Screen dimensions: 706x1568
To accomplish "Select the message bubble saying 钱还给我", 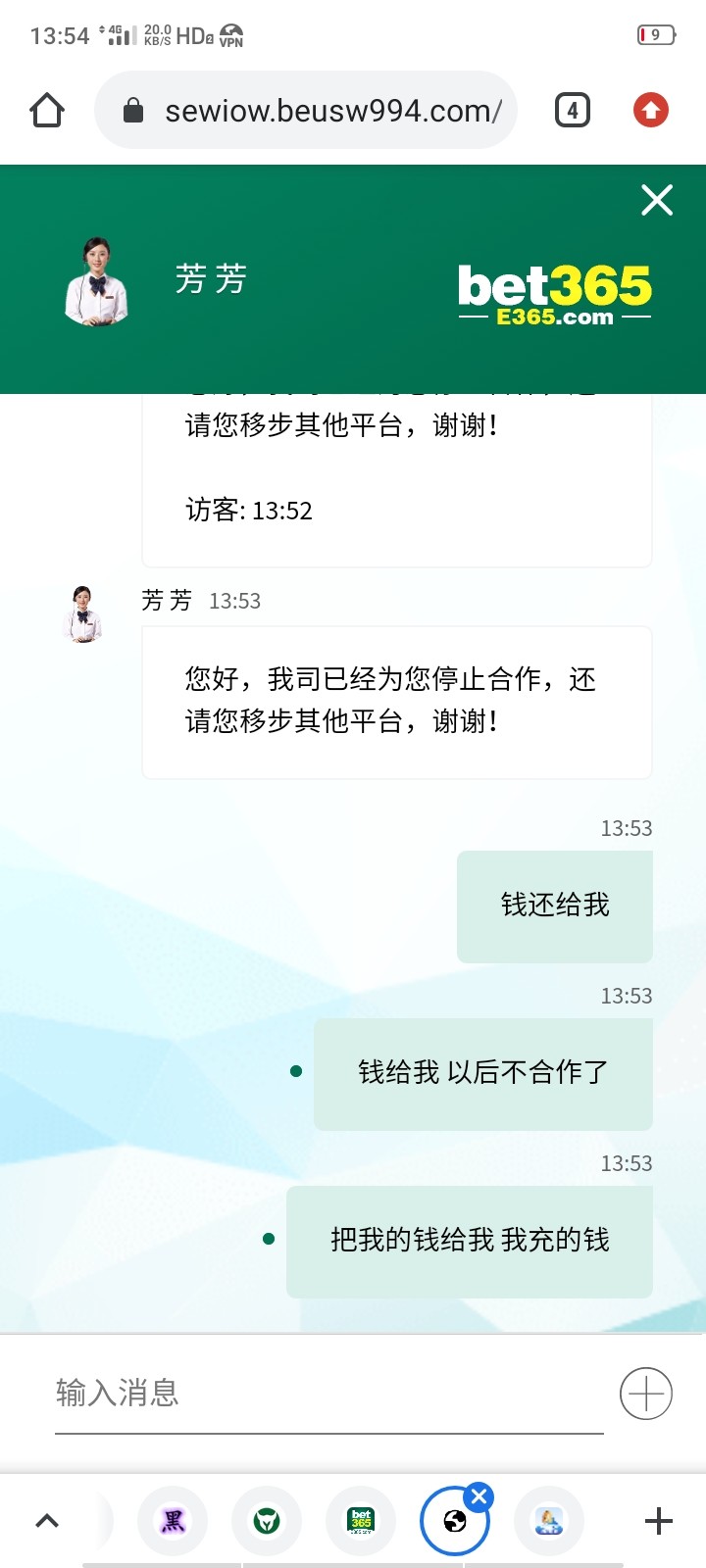I will click(x=554, y=906).
